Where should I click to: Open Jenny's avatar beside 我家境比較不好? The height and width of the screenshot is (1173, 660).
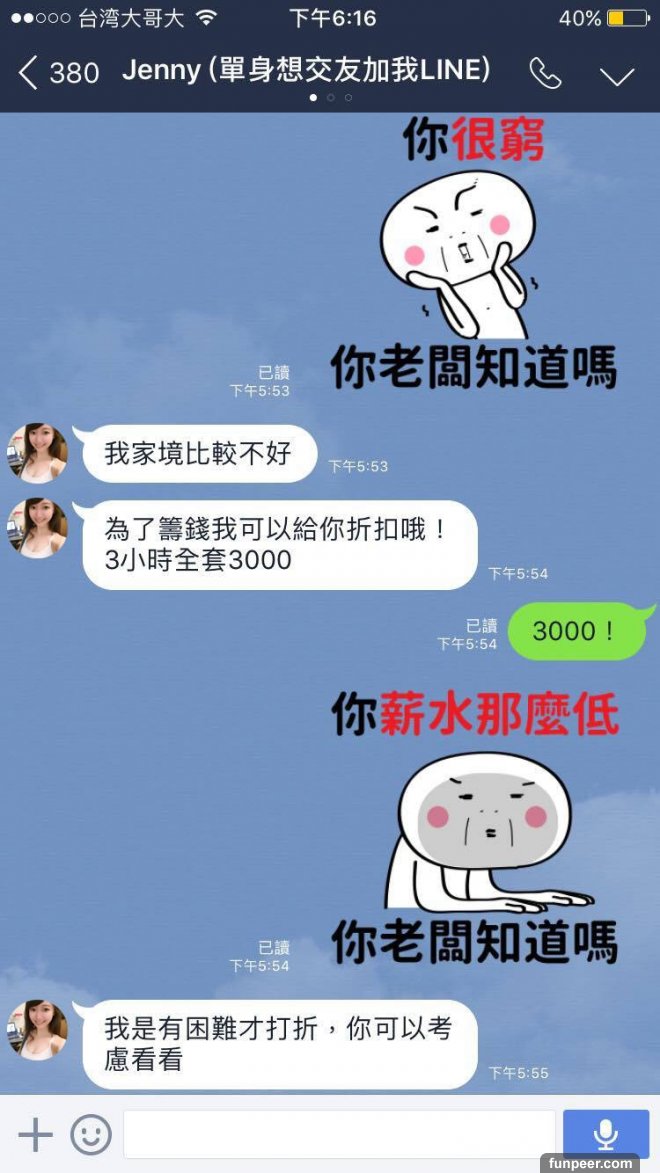[38, 453]
